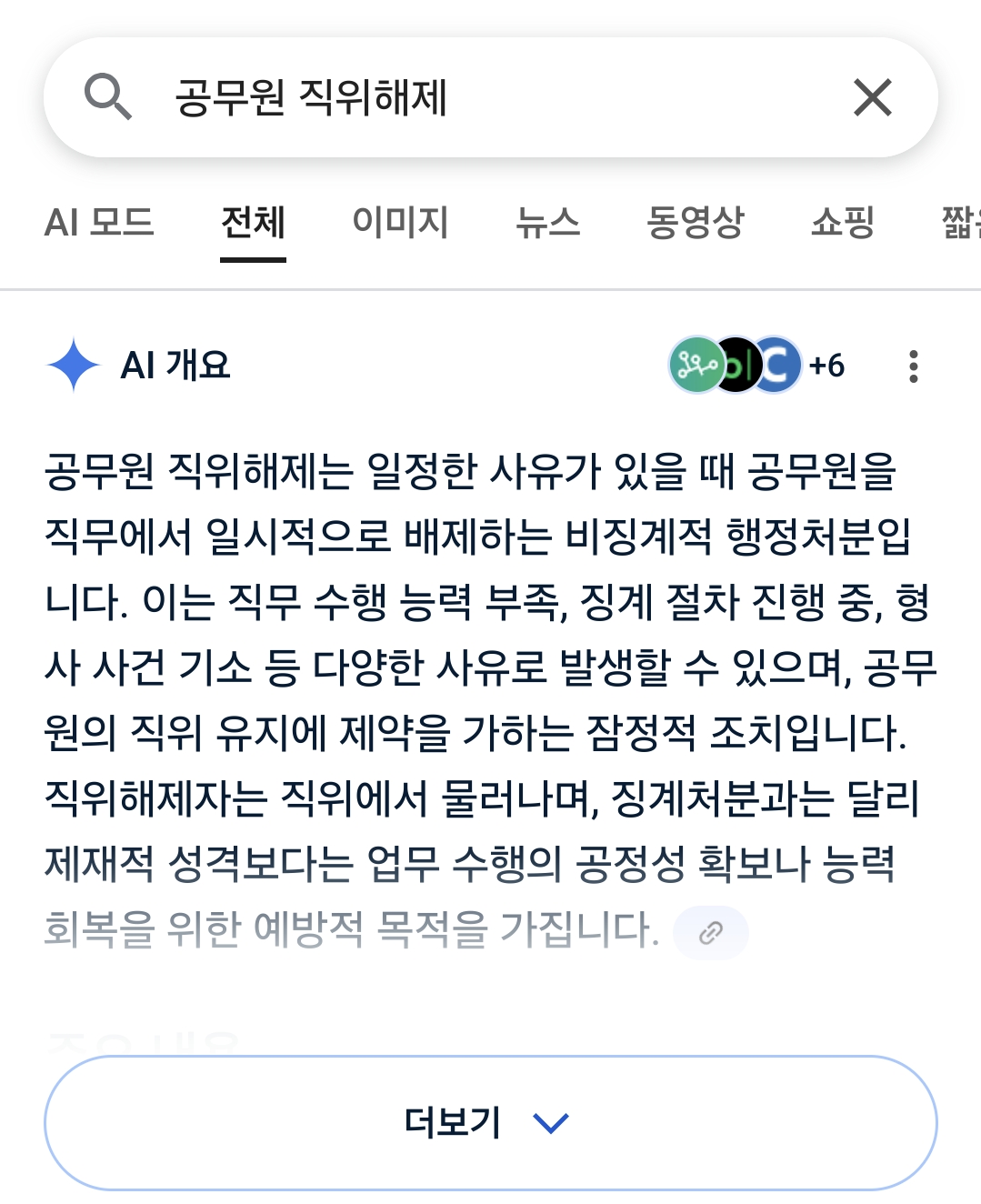This screenshot has height=1204, width=981.
Task: Select the 전체 tab
Action: pyautogui.click(x=253, y=223)
